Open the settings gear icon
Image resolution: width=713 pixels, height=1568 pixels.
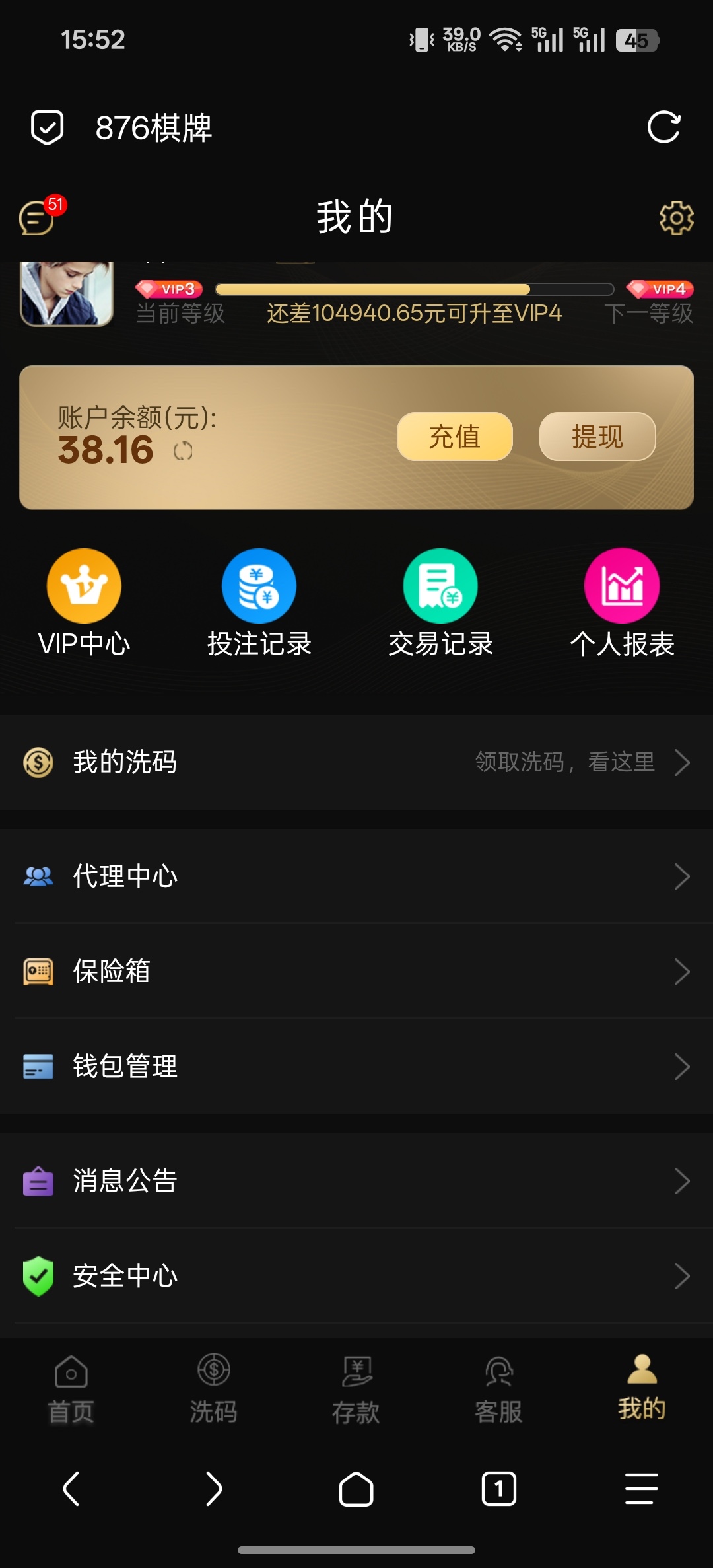tap(676, 218)
